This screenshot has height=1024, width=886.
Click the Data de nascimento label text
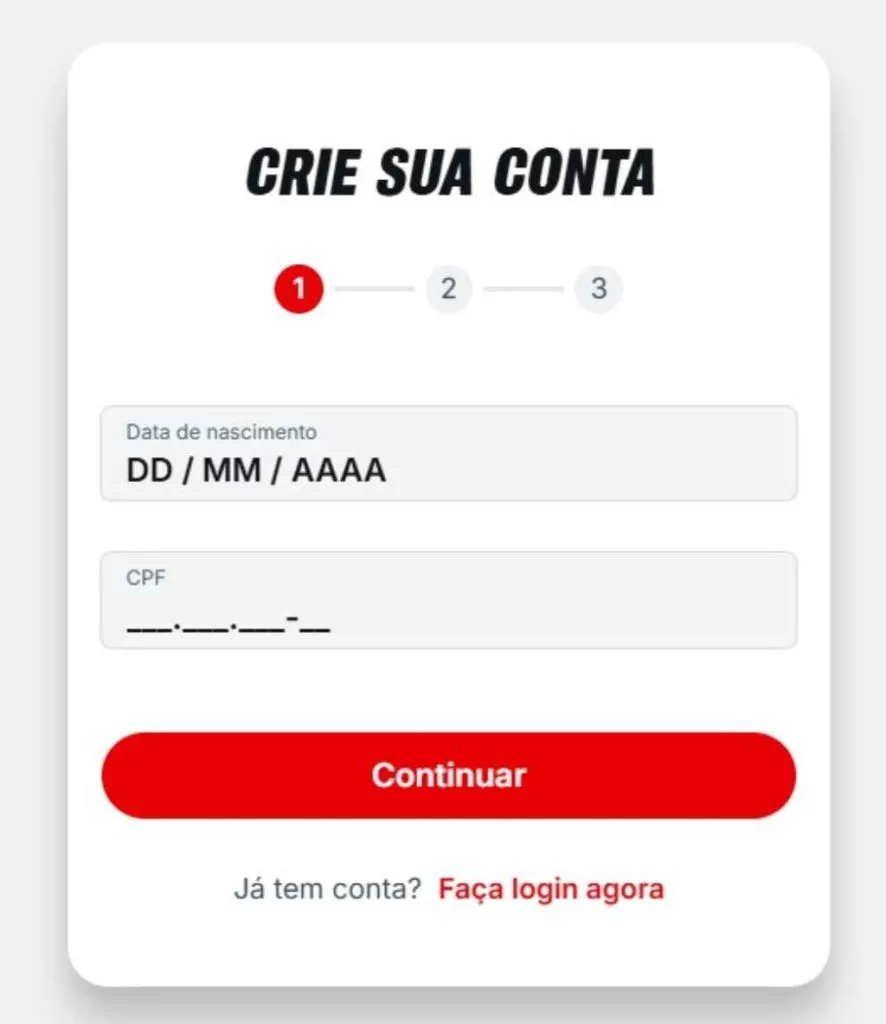pos(221,432)
